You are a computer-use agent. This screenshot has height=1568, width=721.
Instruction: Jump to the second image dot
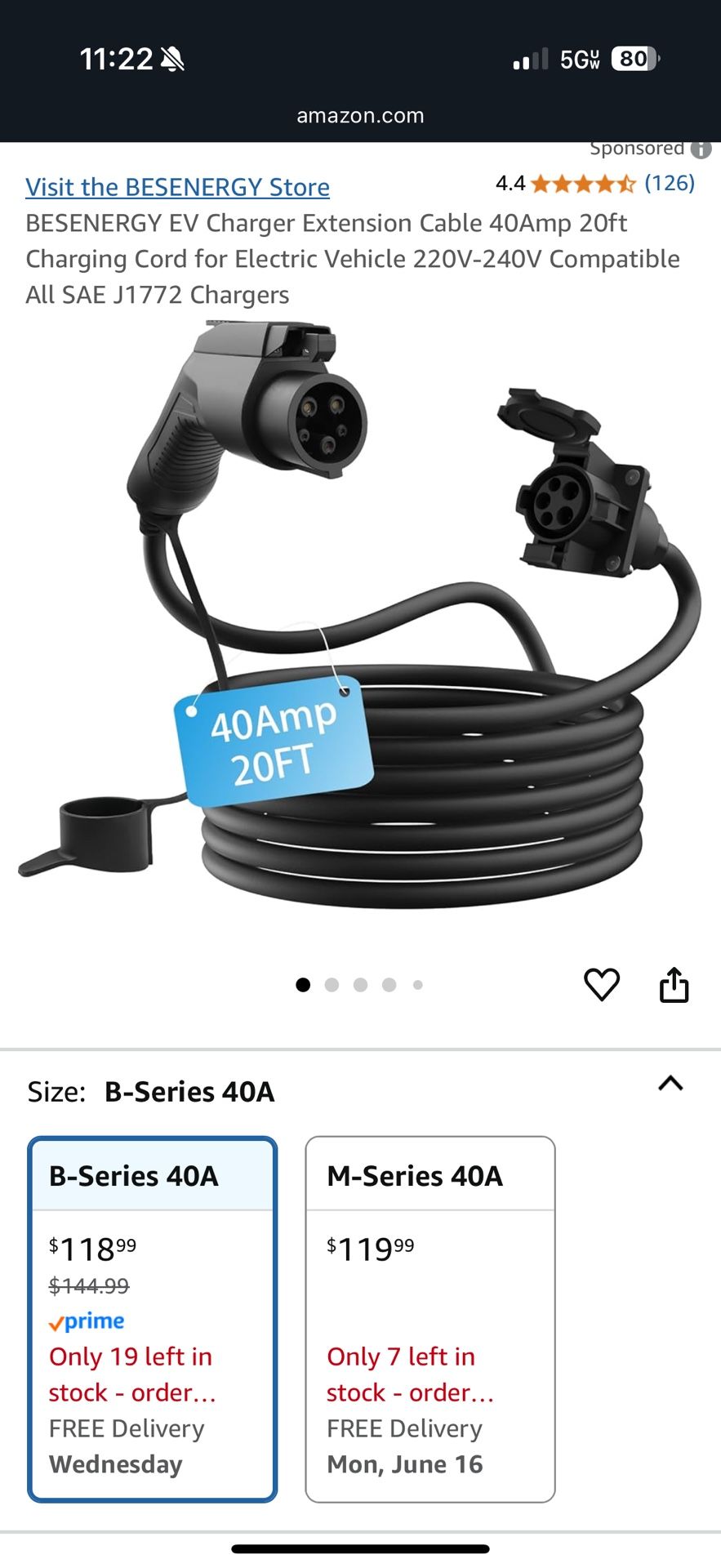coord(332,985)
